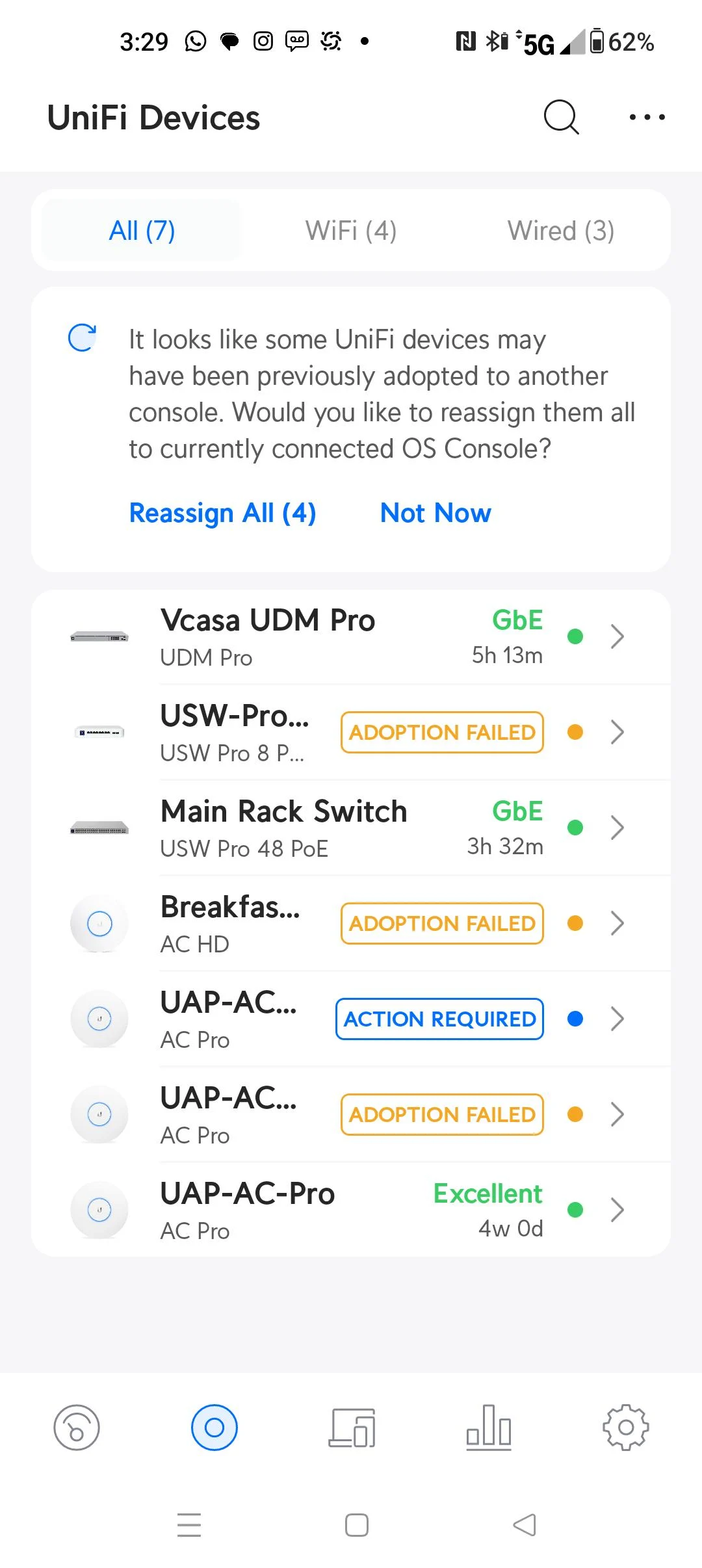This screenshot has height=1568, width=702.
Task: Tap the blue status dot on UAP-AC Action Required
Action: pyautogui.click(x=575, y=1019)
